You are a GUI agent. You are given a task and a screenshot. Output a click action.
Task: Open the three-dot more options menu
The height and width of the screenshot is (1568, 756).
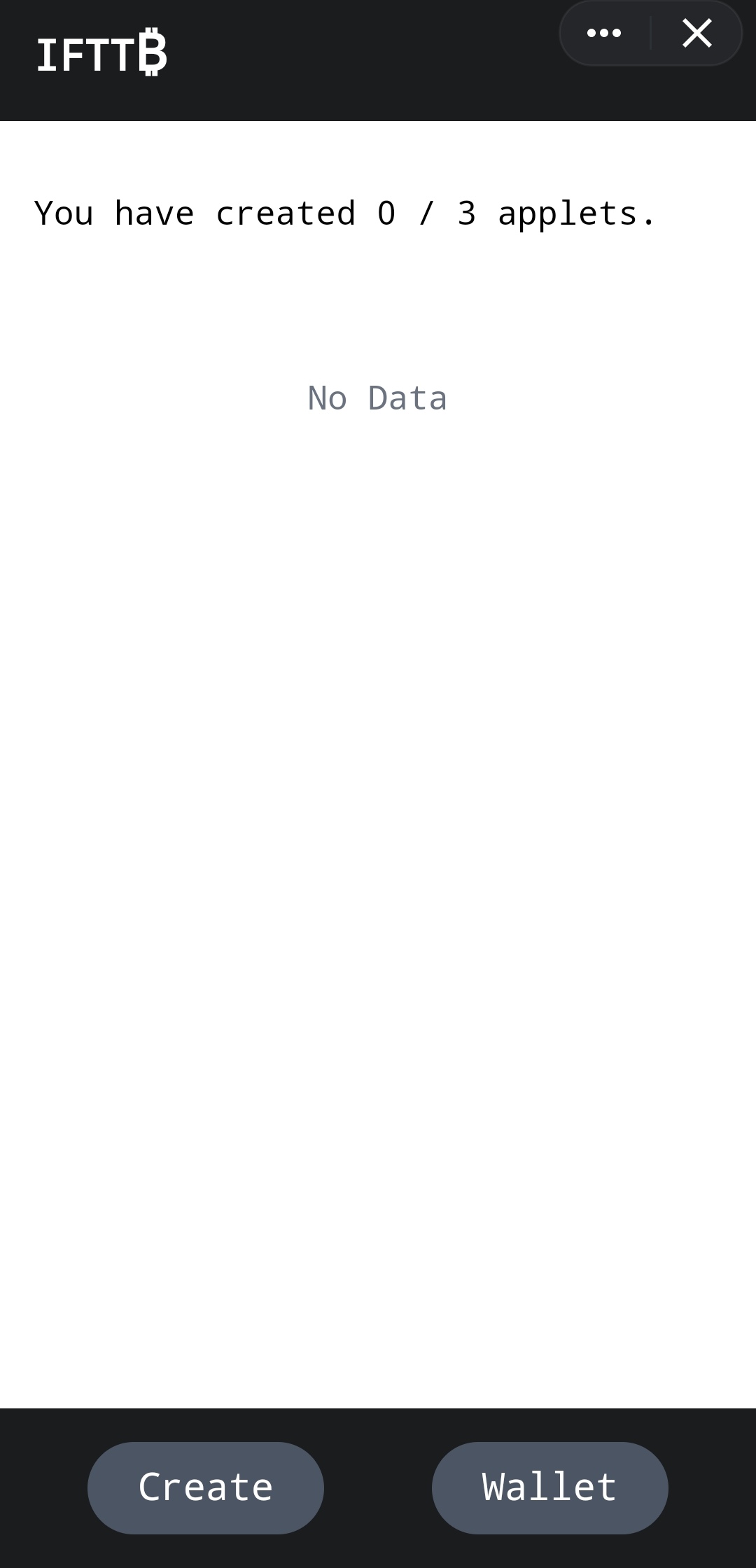click(604, 33)
